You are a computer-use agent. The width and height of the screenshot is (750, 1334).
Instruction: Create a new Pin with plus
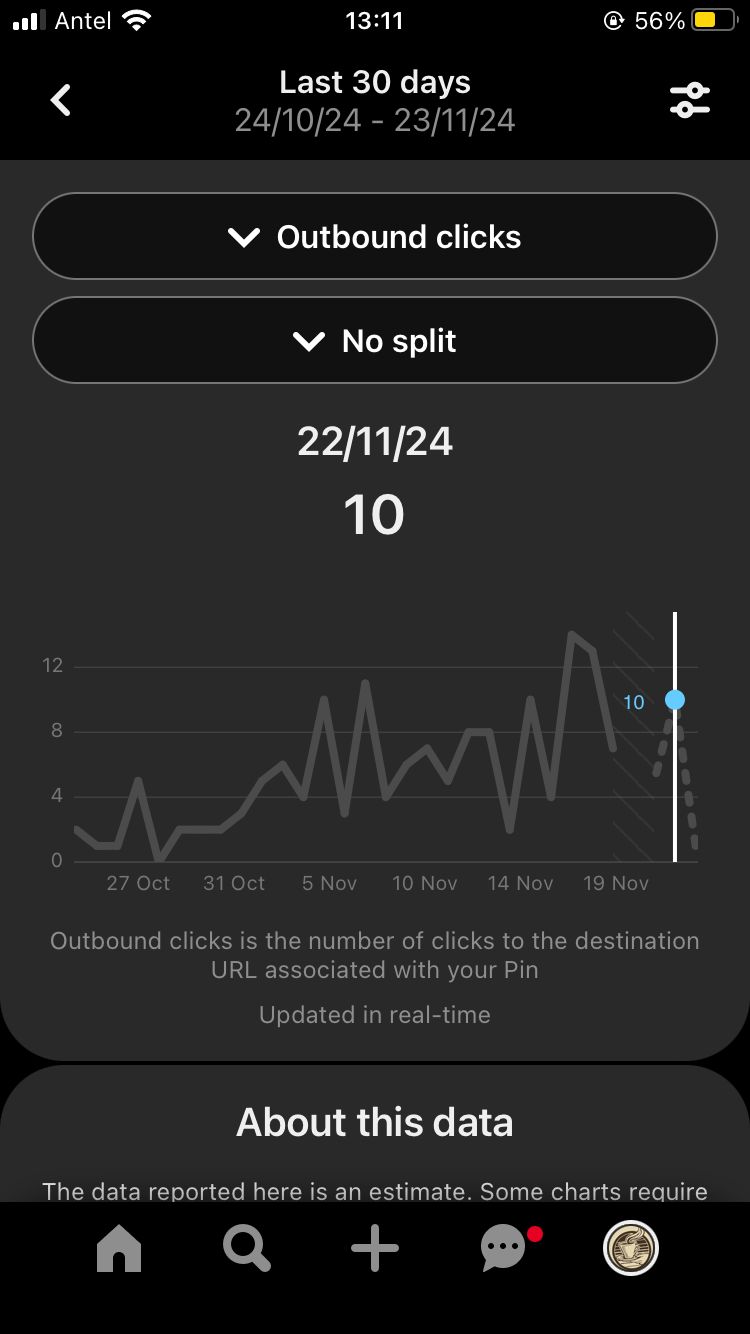[x=375, y=1249]
